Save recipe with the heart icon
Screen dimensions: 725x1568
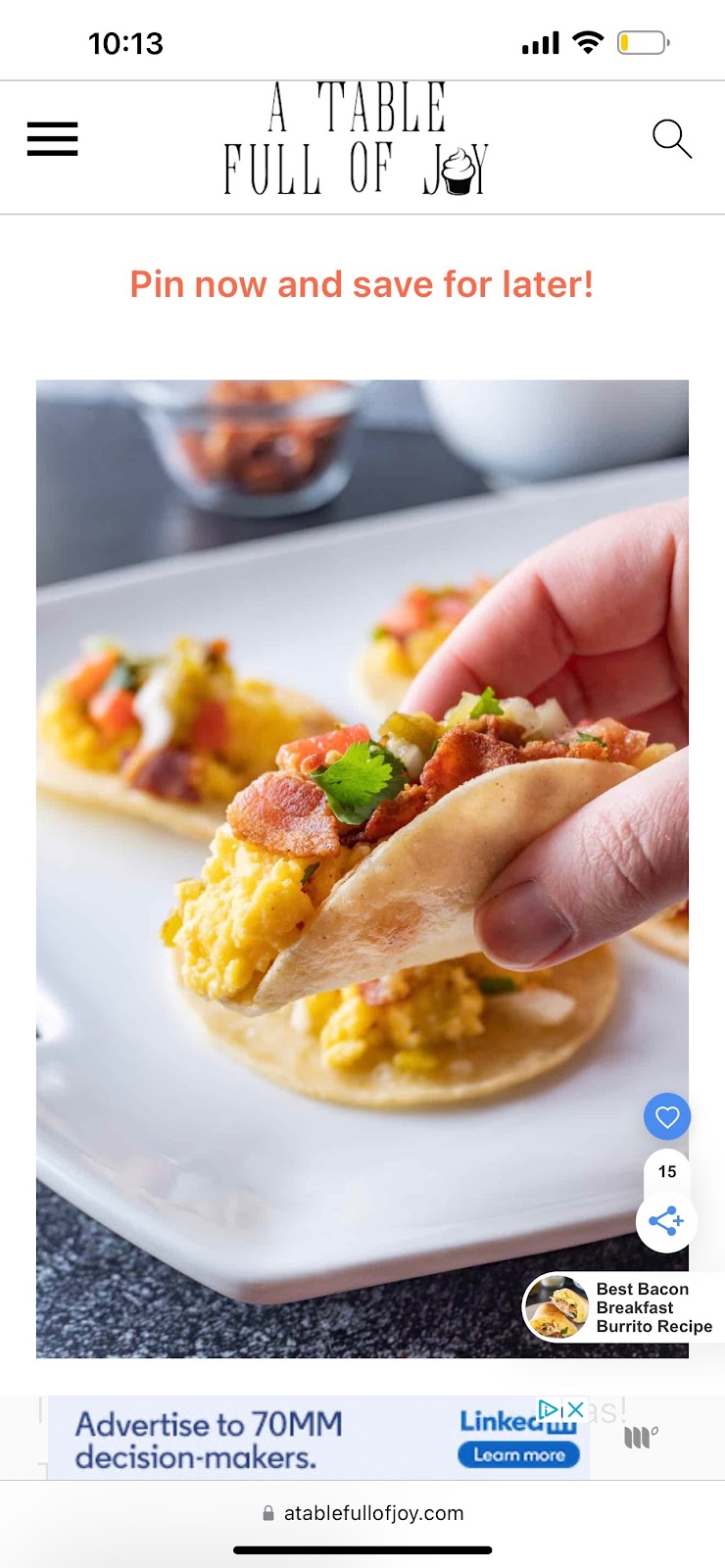667,1117
